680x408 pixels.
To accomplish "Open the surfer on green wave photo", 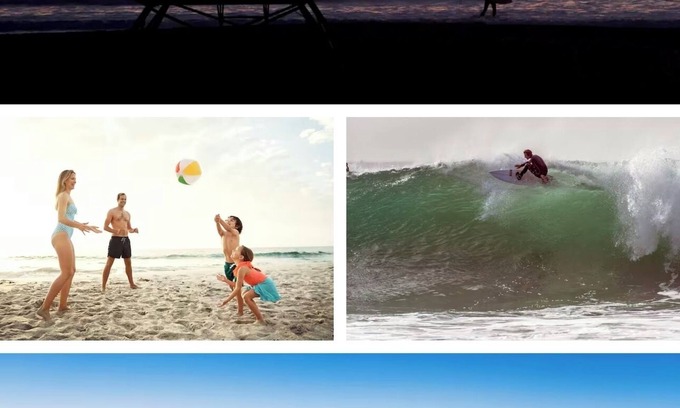I will click(x=513, y=229).
